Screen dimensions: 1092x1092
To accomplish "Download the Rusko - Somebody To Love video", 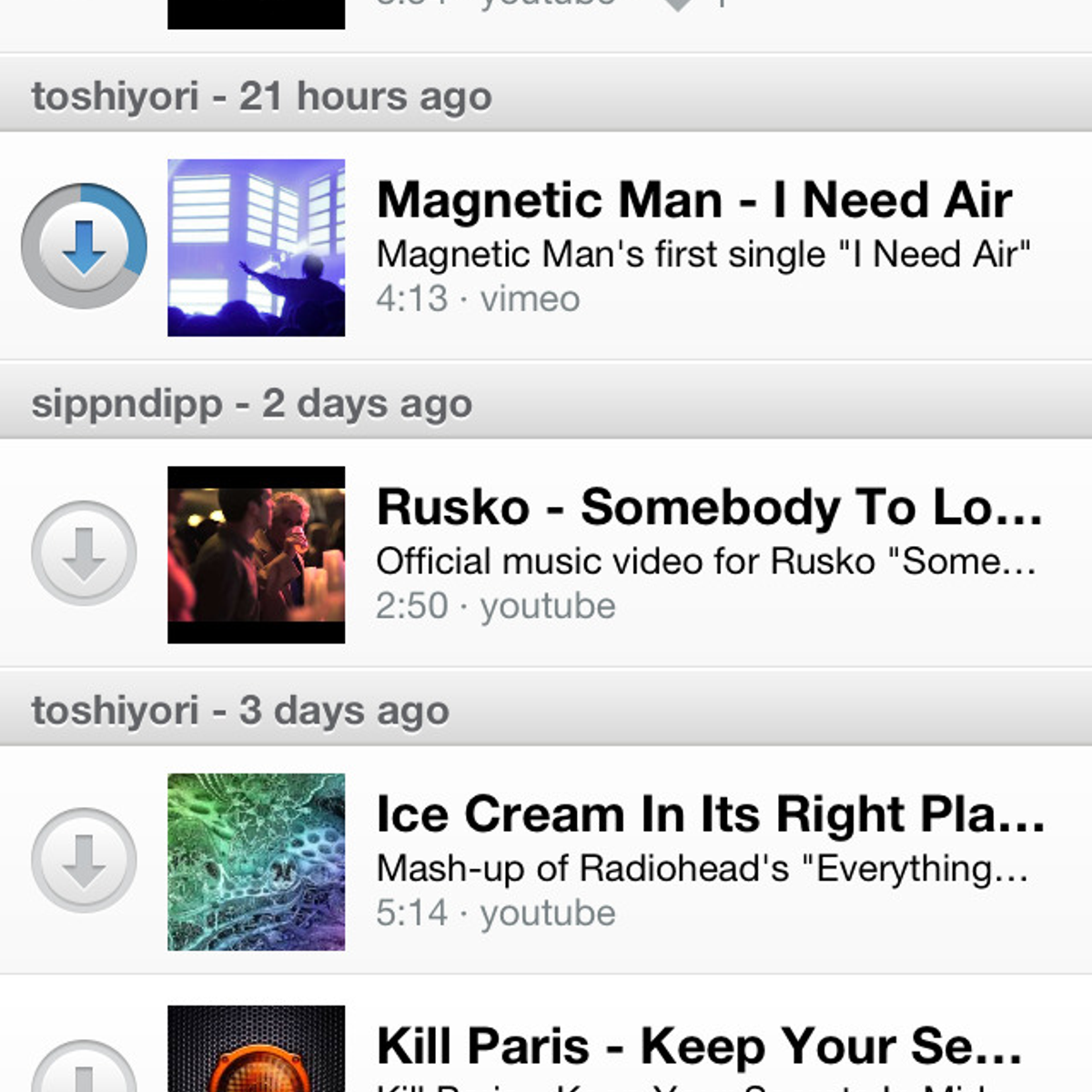I will coord(84,553).
